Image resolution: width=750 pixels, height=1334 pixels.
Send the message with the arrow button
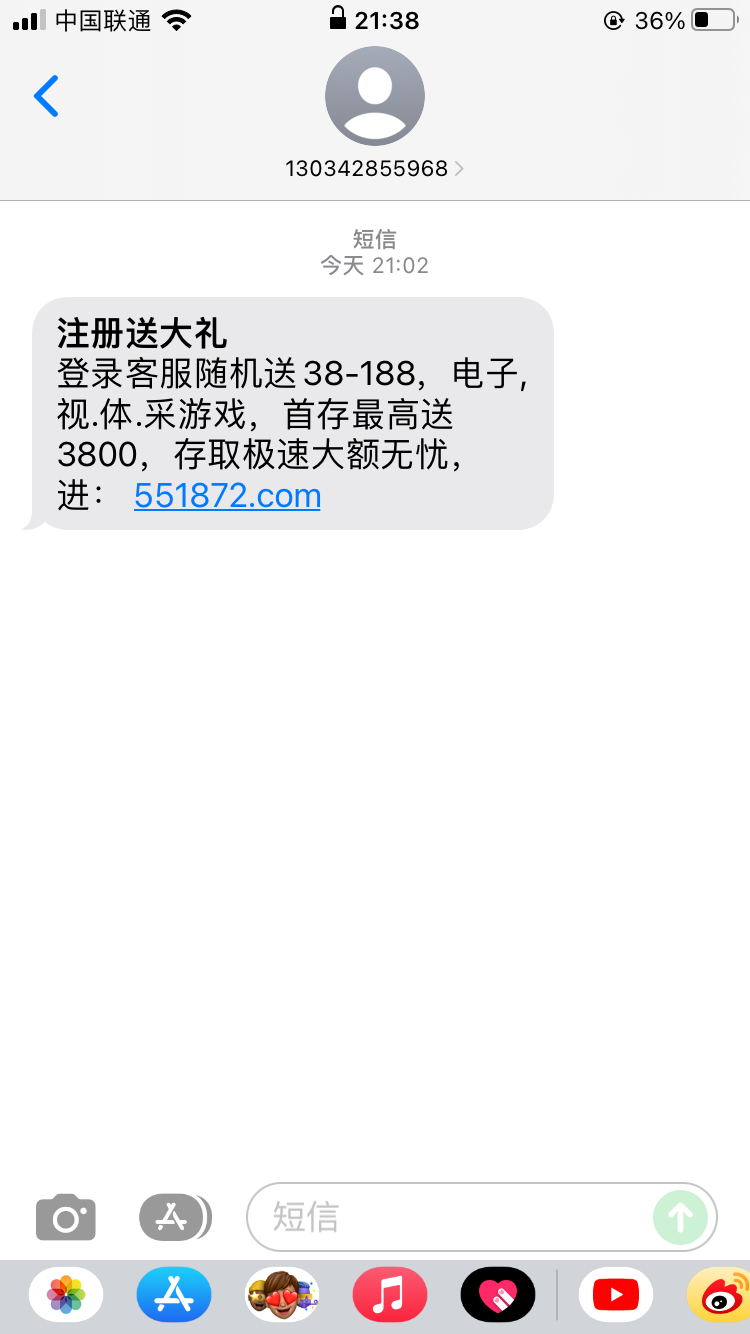pyautogui.click(x=680, y=1217)
